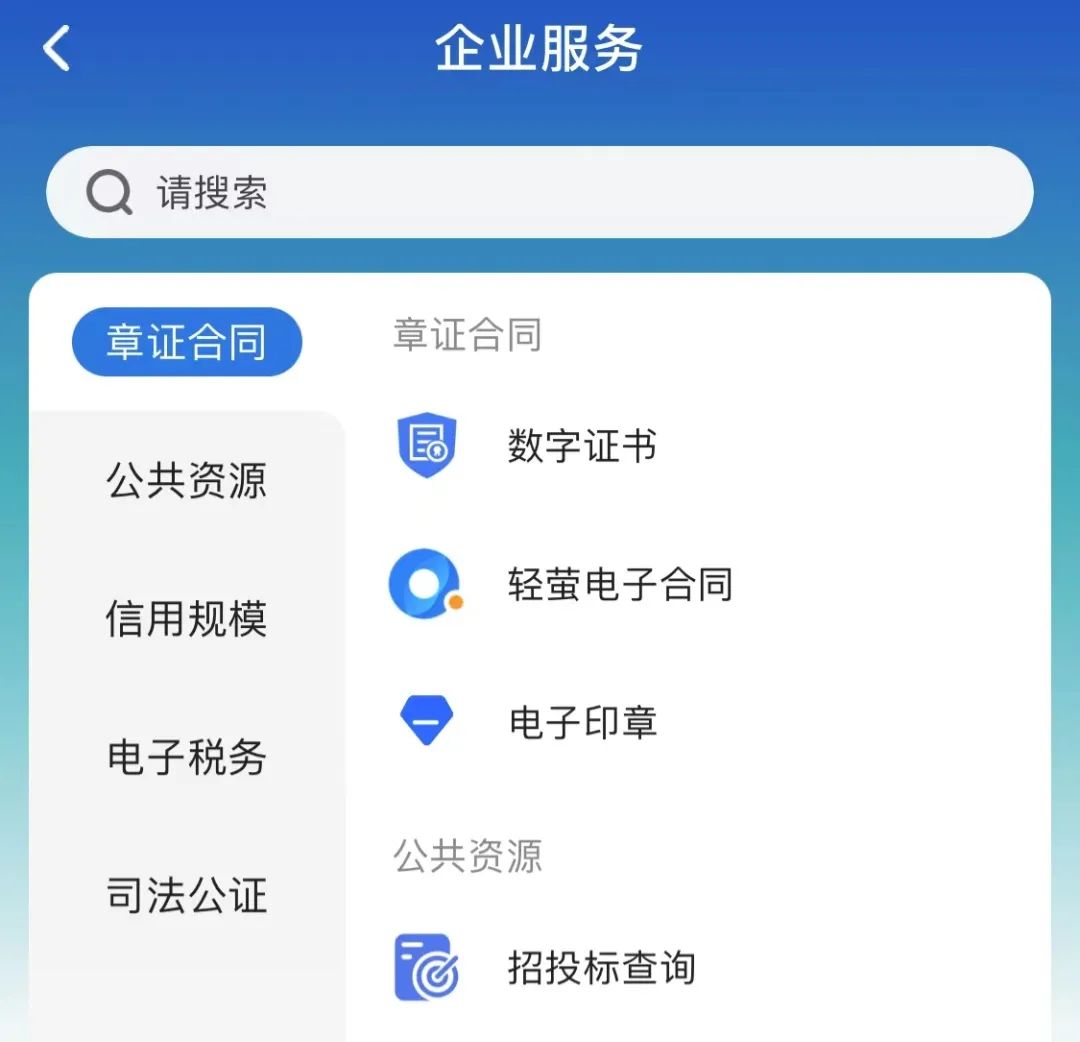Switch to the 信用规模 category
Image resolution: width=1080 pixels, height=1042 pixels.
pyautogui.click(x=187, y=619)
